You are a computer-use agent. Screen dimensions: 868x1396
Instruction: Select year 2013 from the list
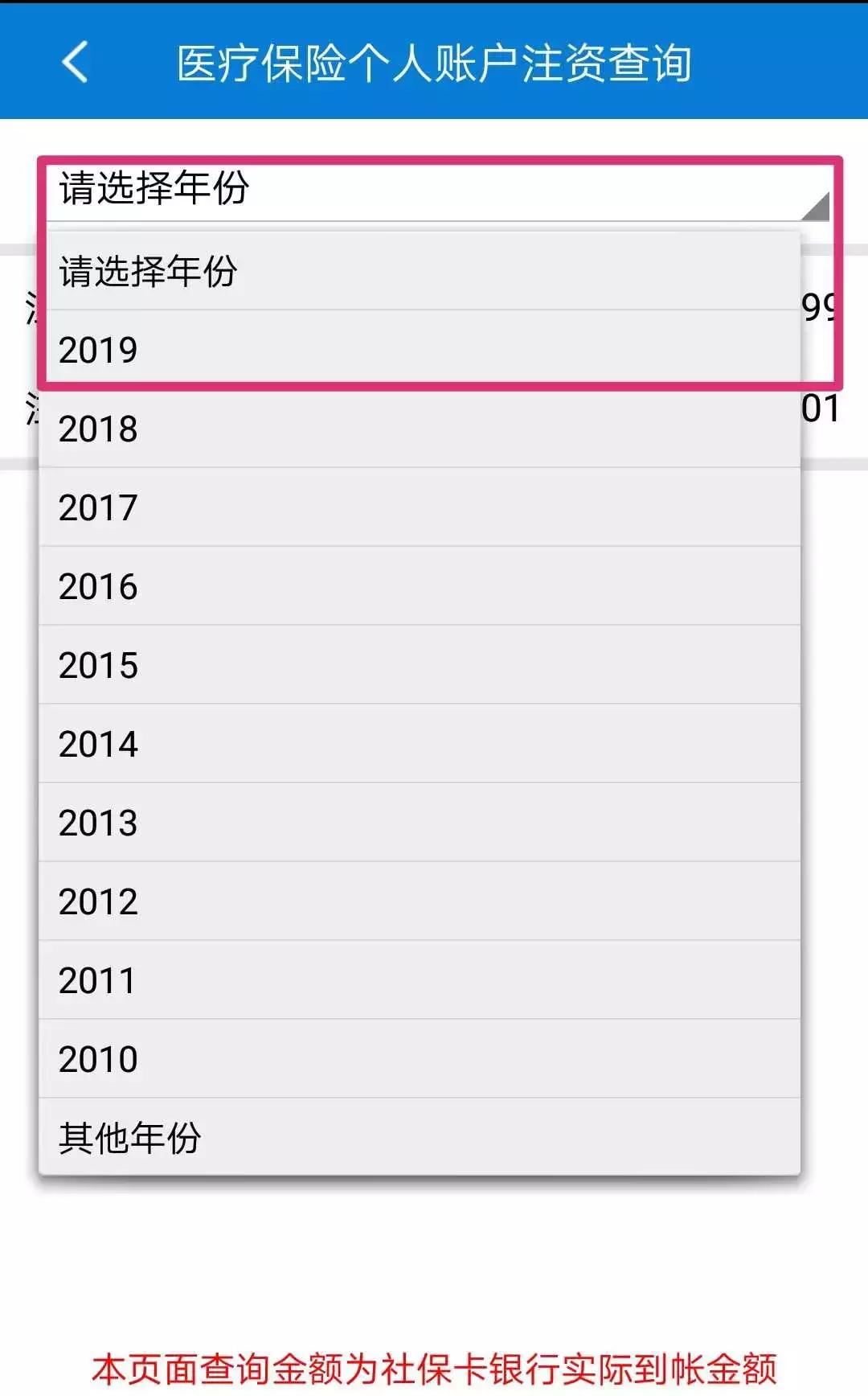[98, 823]
